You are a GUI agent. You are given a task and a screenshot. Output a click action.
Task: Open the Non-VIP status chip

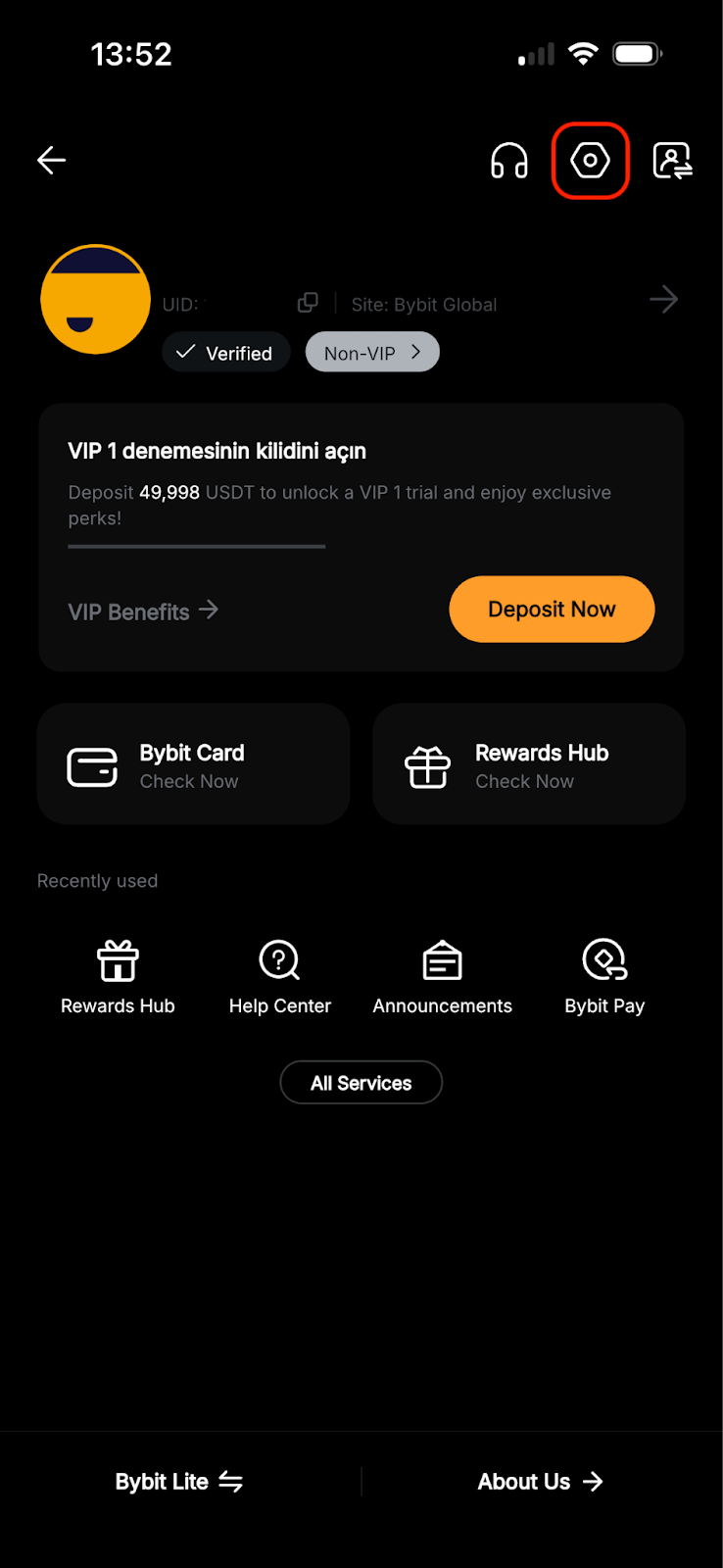[372, 353]
